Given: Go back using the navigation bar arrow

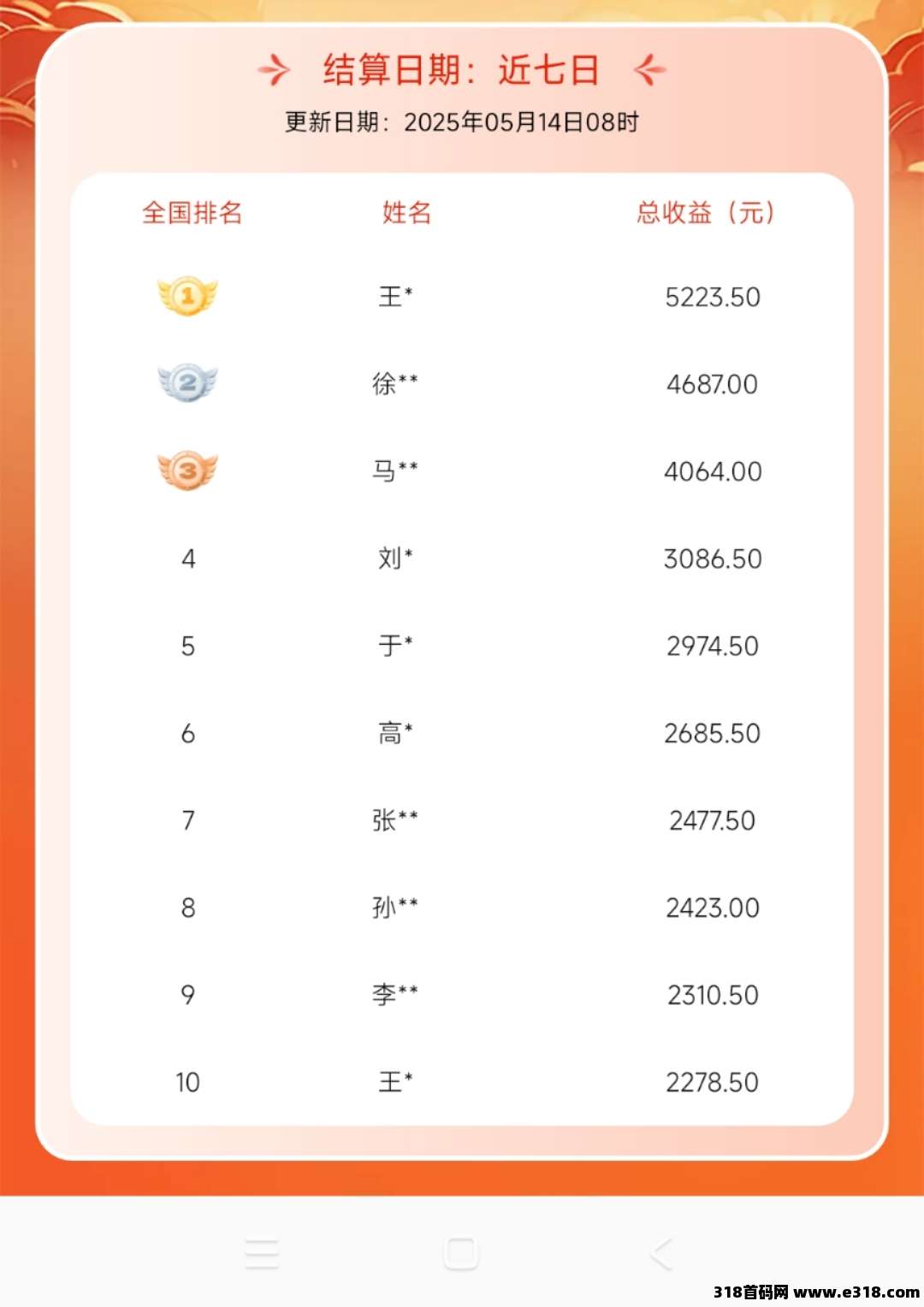Looking at the screenshot, I should coord(661,1254).
